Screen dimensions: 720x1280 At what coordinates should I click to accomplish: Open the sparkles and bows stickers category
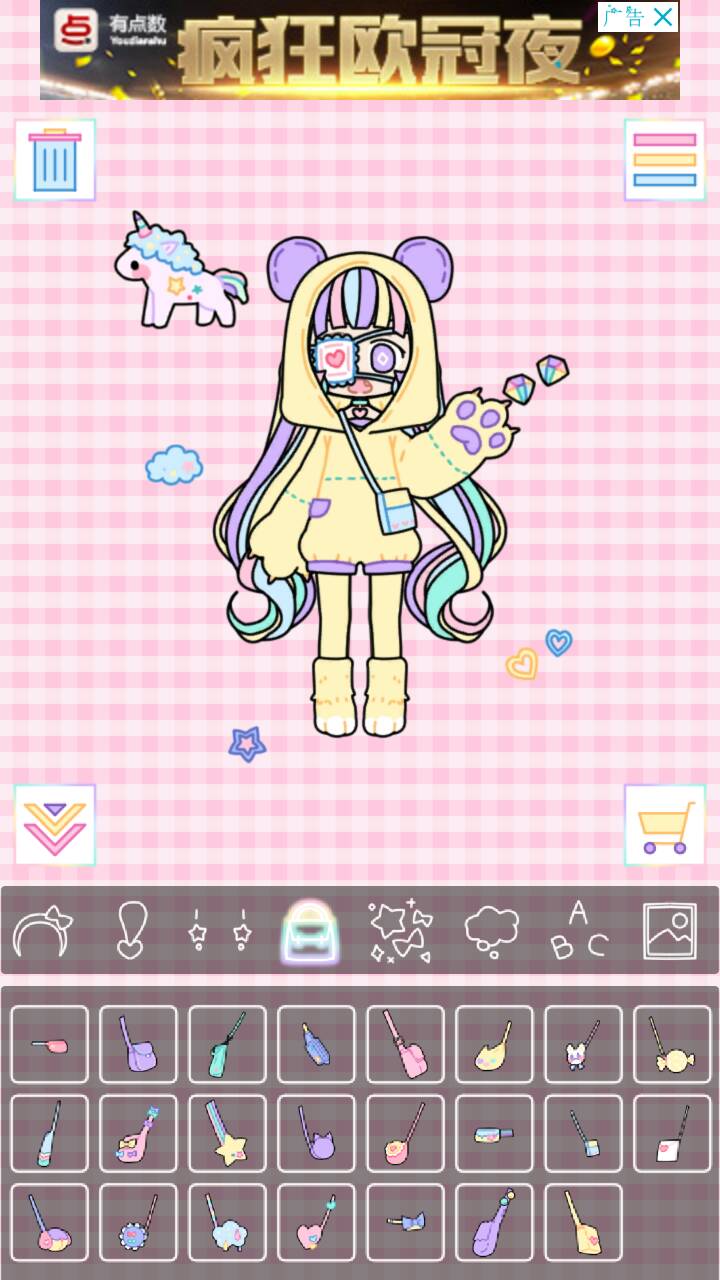[x=400, y=930]
